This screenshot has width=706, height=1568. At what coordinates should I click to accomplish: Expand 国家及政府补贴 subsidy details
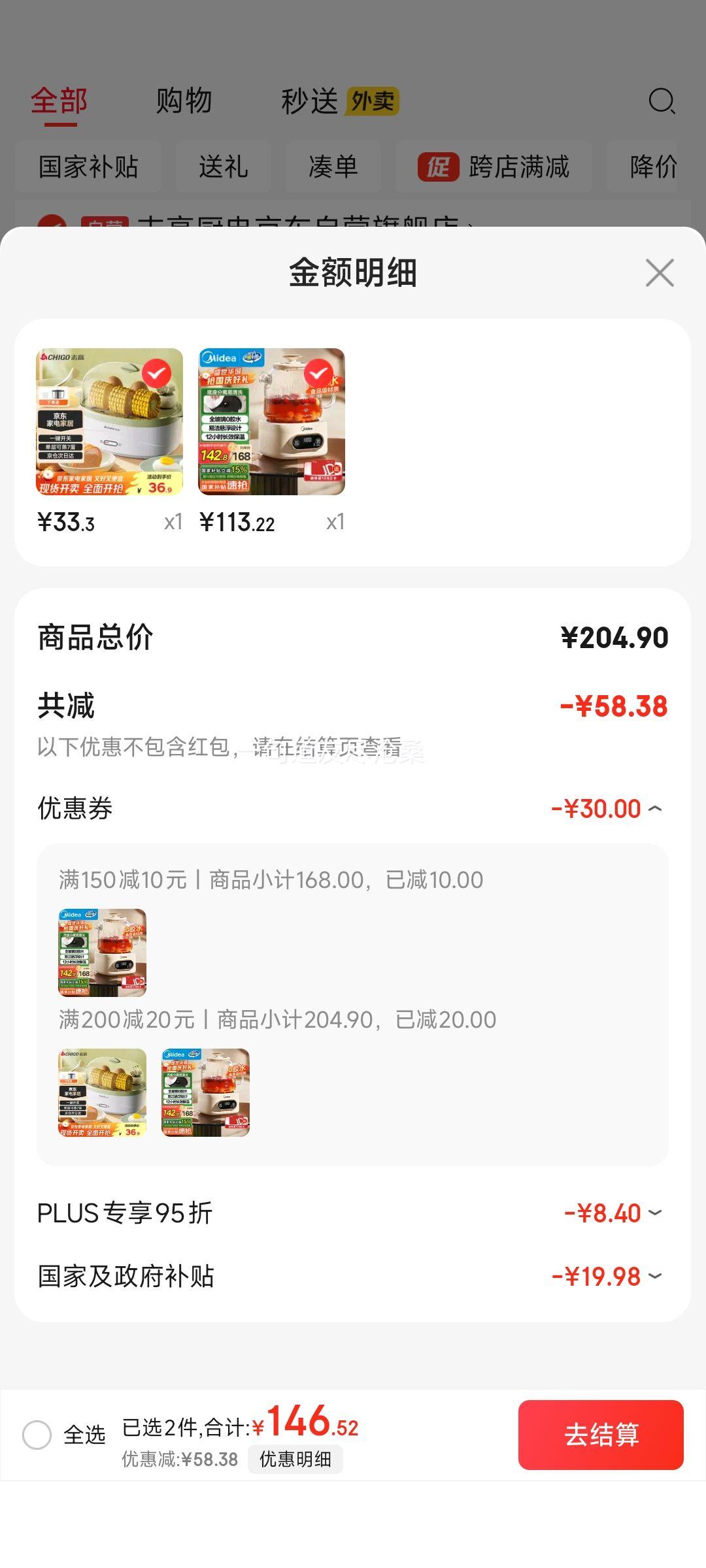point(655,1276)
